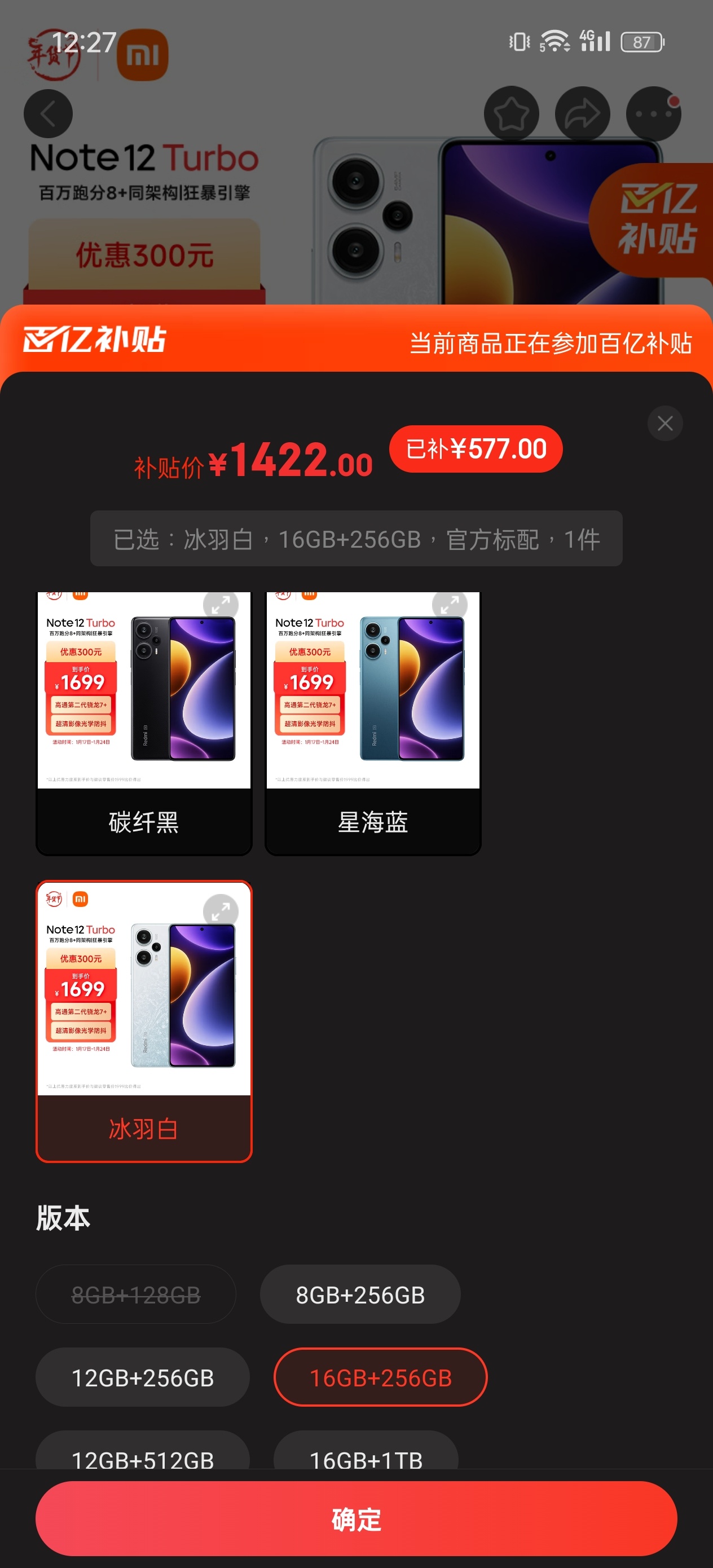Choose the 8GB+256GB version
713x1568 pixels.
360,1294
